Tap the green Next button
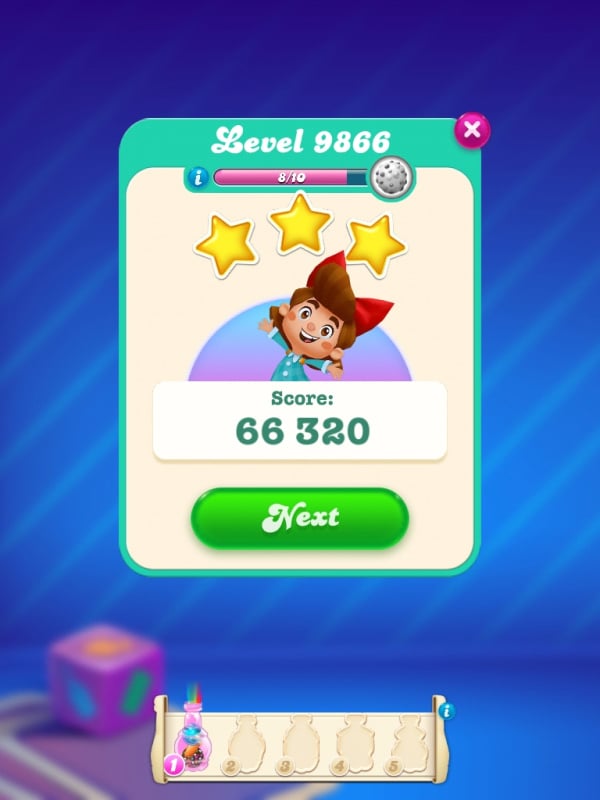The image size is (600, 800). (x=300, y=518)
